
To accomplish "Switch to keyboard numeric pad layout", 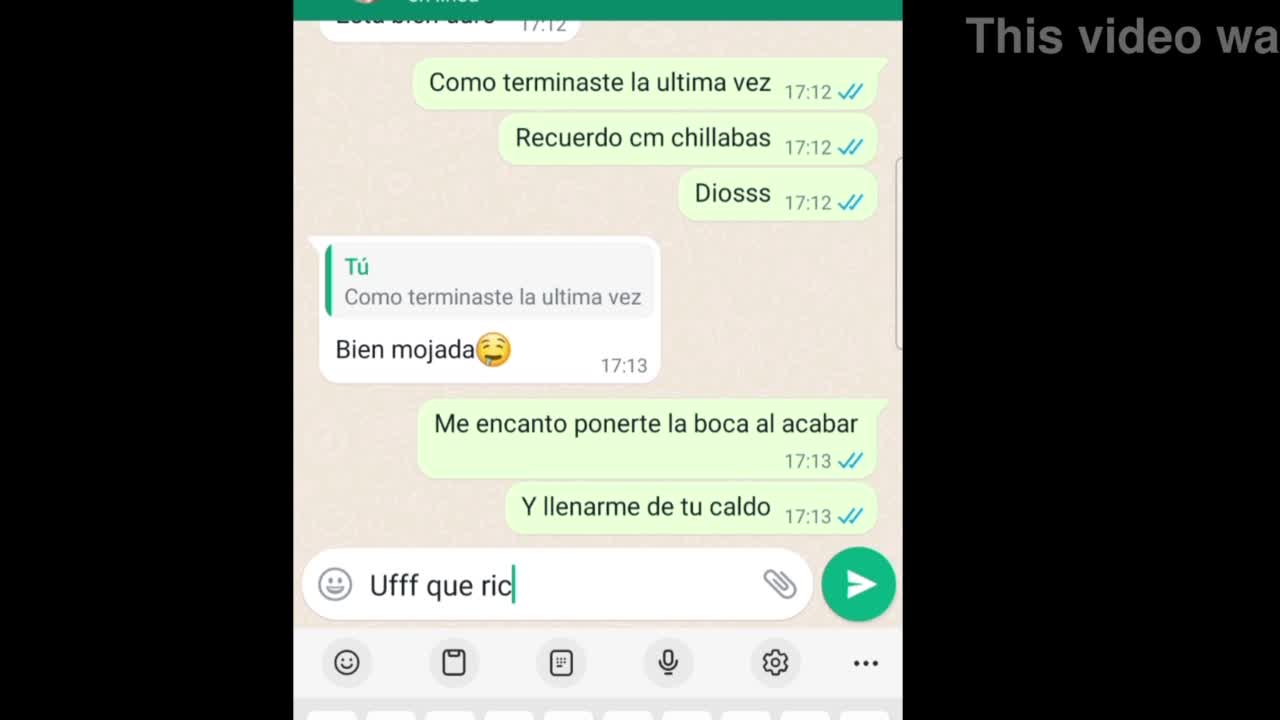I will point(561,663).
